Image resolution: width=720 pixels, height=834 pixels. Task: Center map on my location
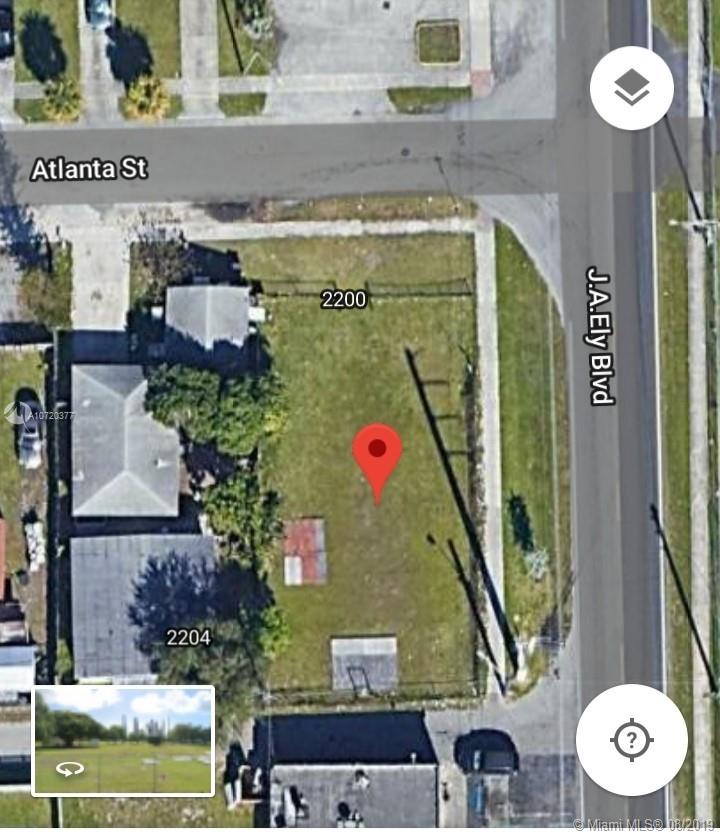[631, 740]
